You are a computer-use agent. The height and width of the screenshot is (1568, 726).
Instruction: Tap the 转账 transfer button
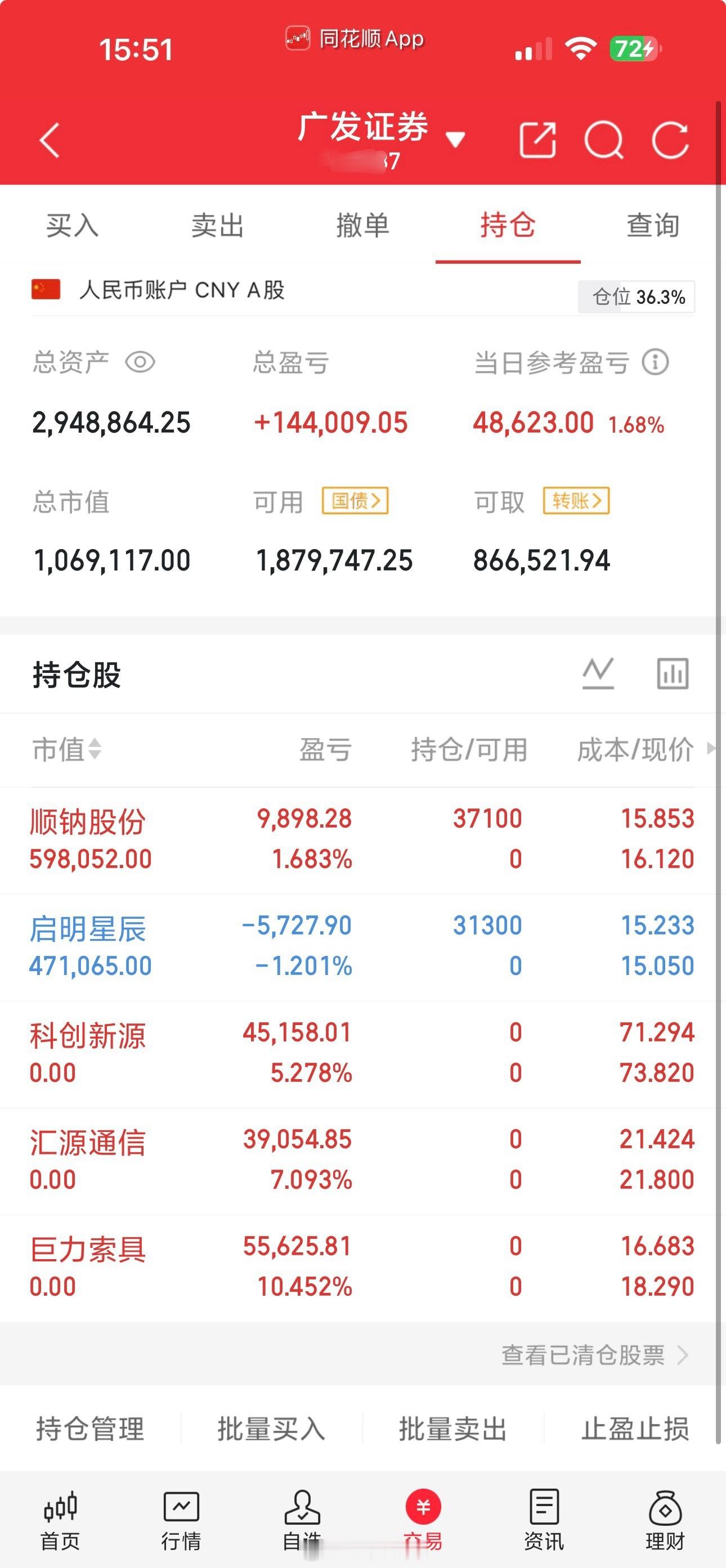tap(576, 501)
